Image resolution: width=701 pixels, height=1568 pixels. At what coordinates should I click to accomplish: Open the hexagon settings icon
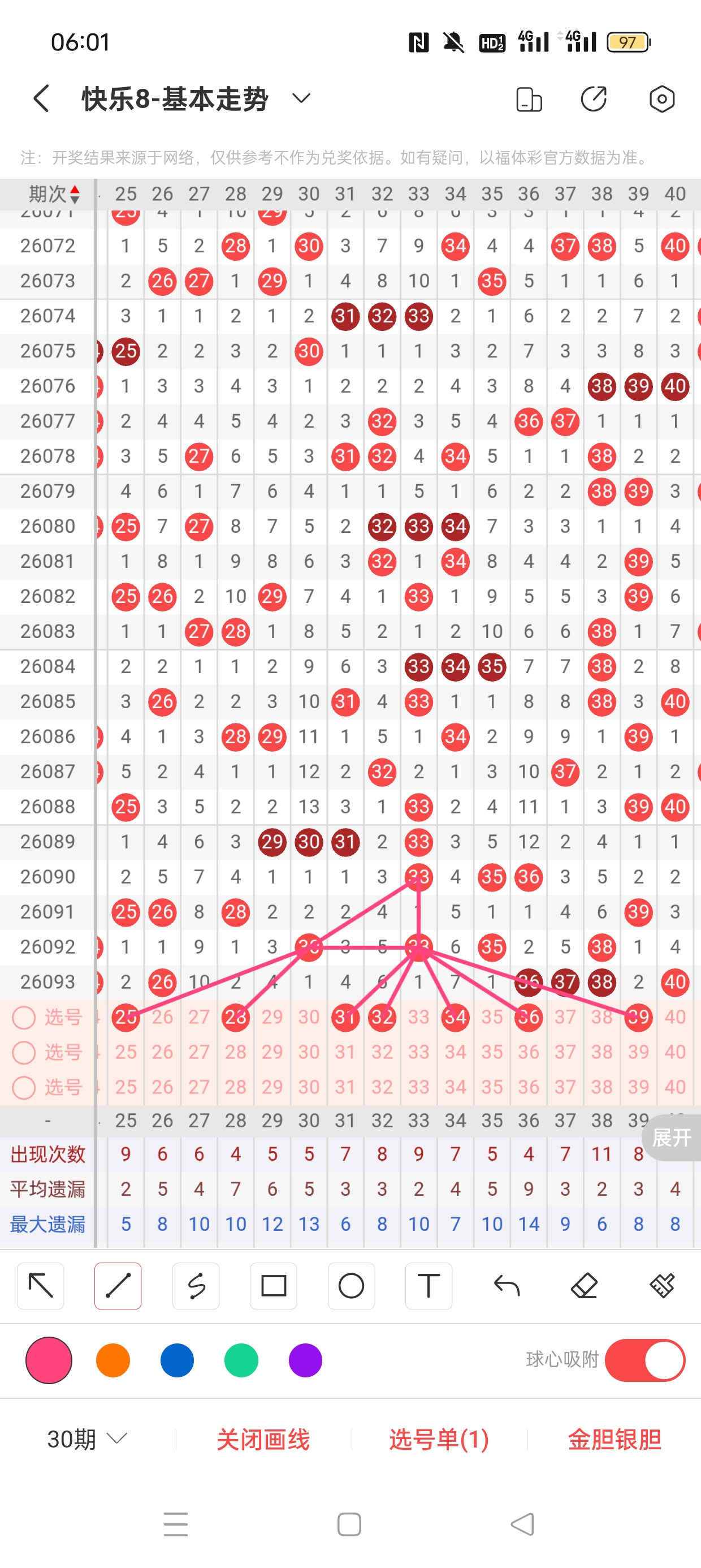click(661, 99)
